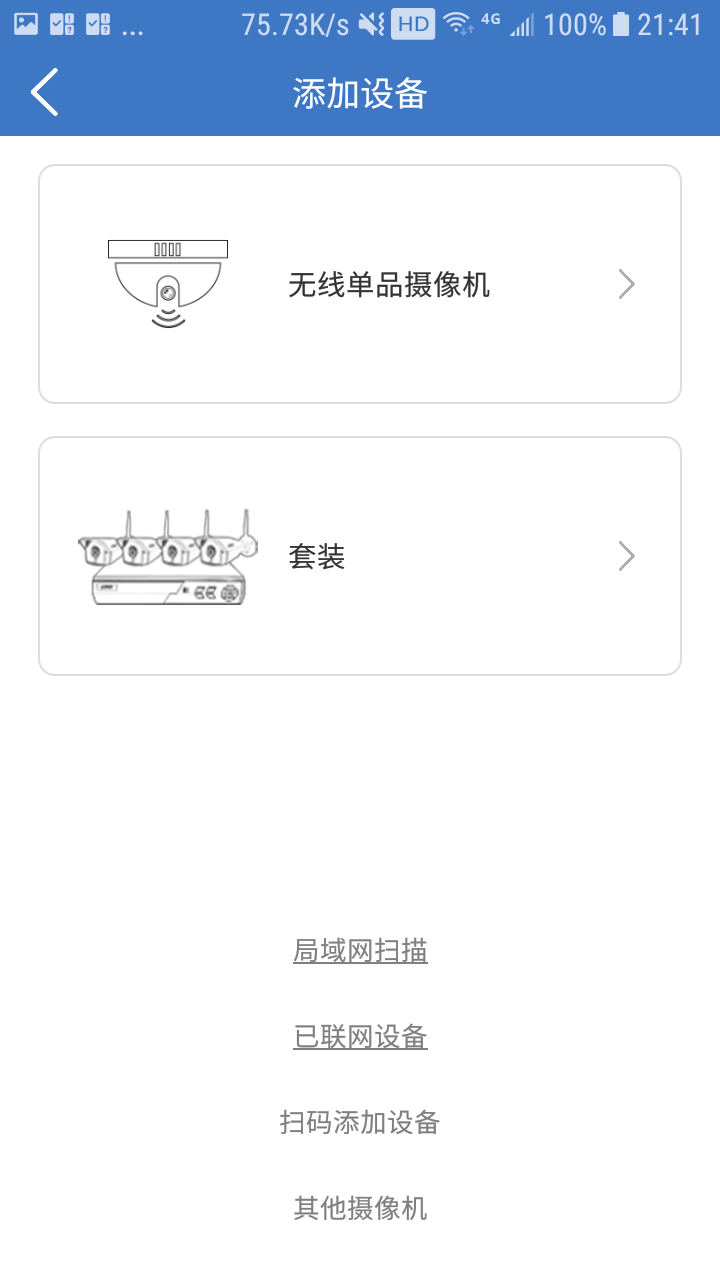720x1280 pixels.
Task: Go back from 添加设备 screen
Action: pos(45,93)
